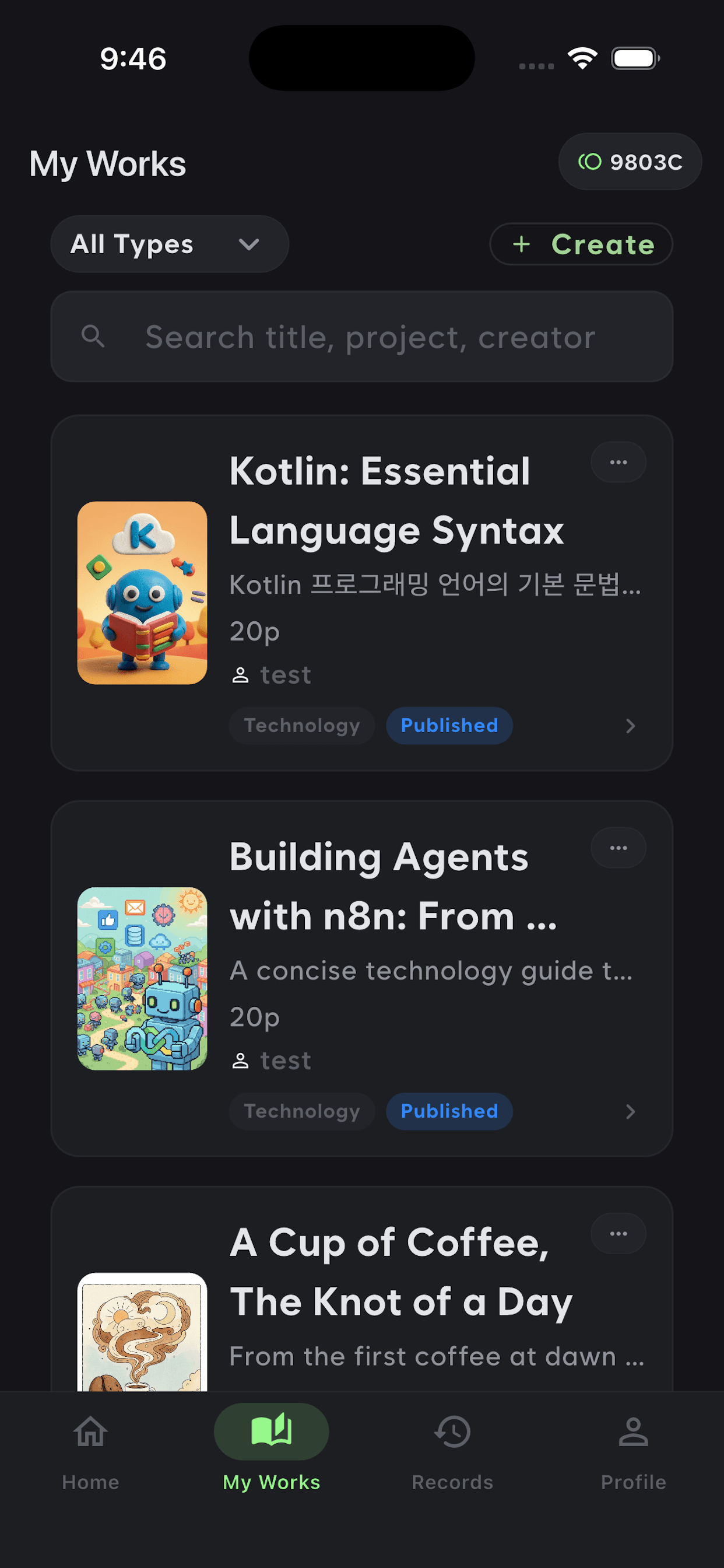Open more options for Kotlin: Essential Language Syntax
The width and height of the screenshot is (724, 1568).
(618, 462)
